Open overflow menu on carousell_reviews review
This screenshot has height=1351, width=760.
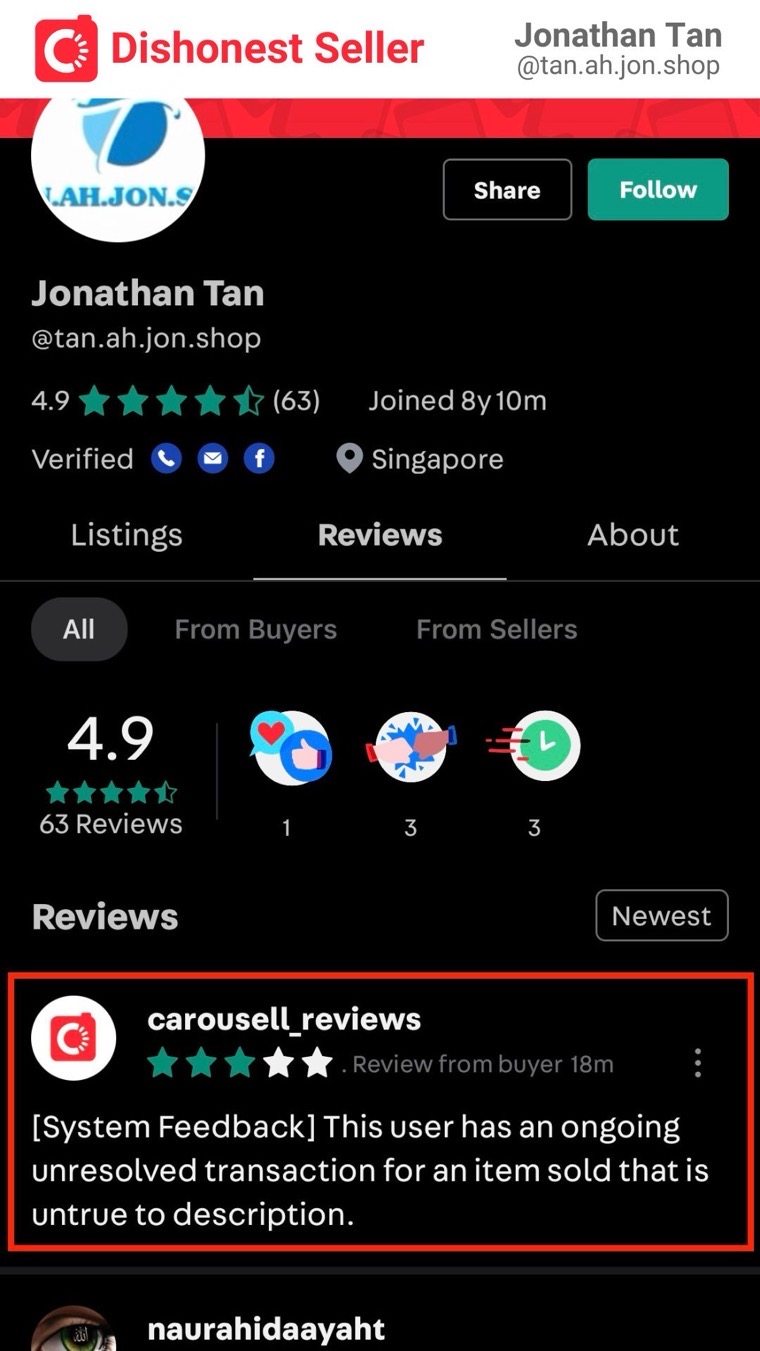698,1063
